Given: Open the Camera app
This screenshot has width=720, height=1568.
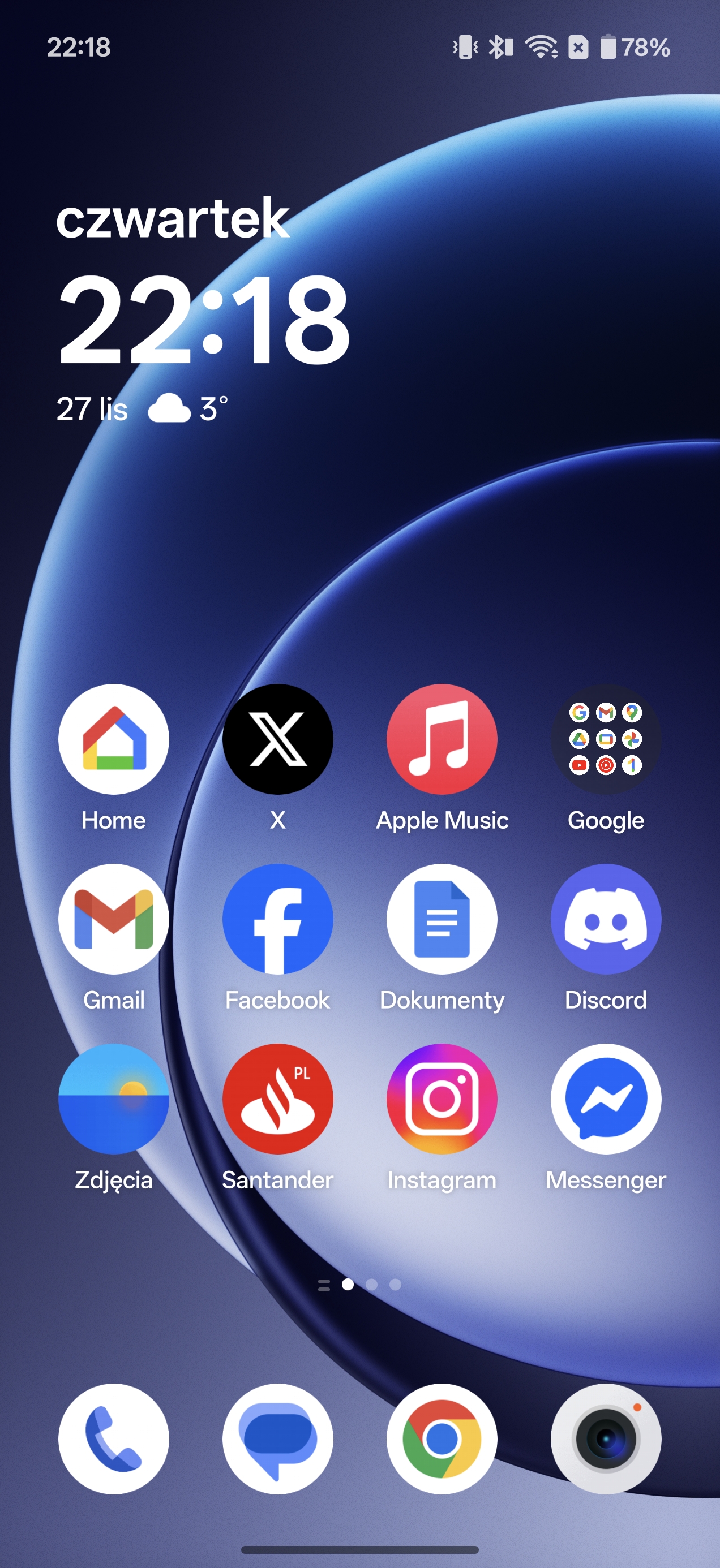Looking at the screenshot, I should click(x=606, y=1438).
